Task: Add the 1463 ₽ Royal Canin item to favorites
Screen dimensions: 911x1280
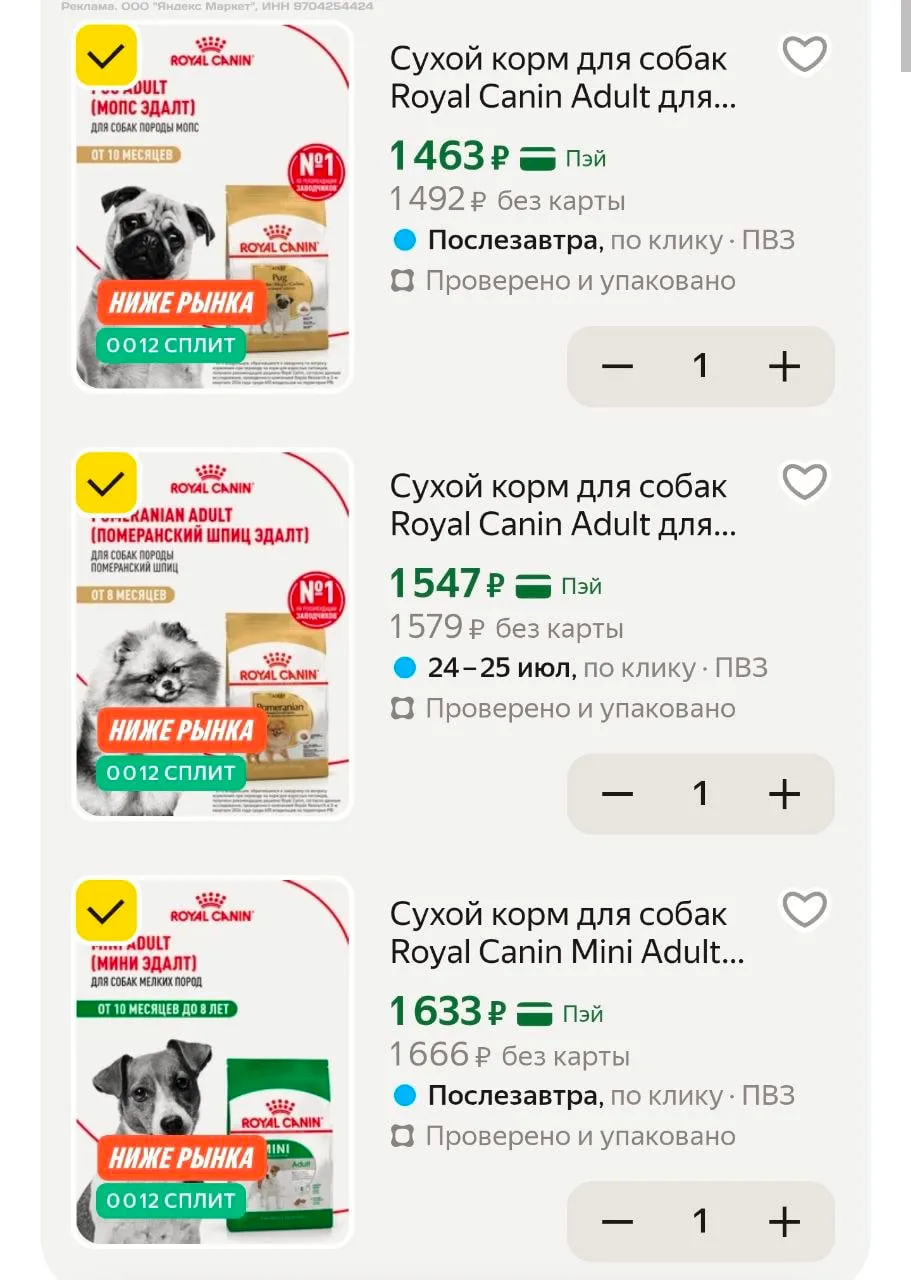Action: click(804, 54)
